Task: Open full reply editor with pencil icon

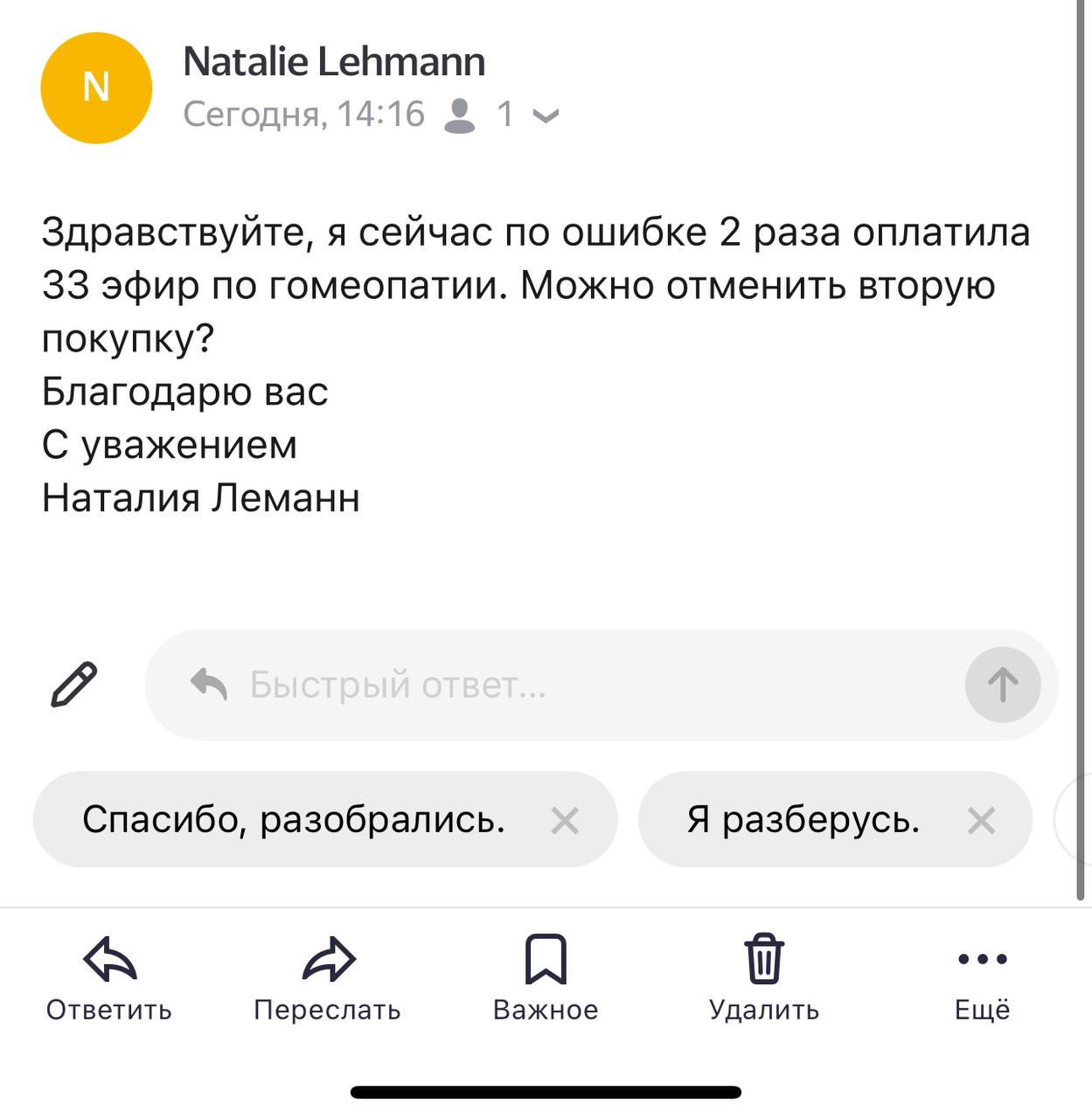Action: (74, 685)
